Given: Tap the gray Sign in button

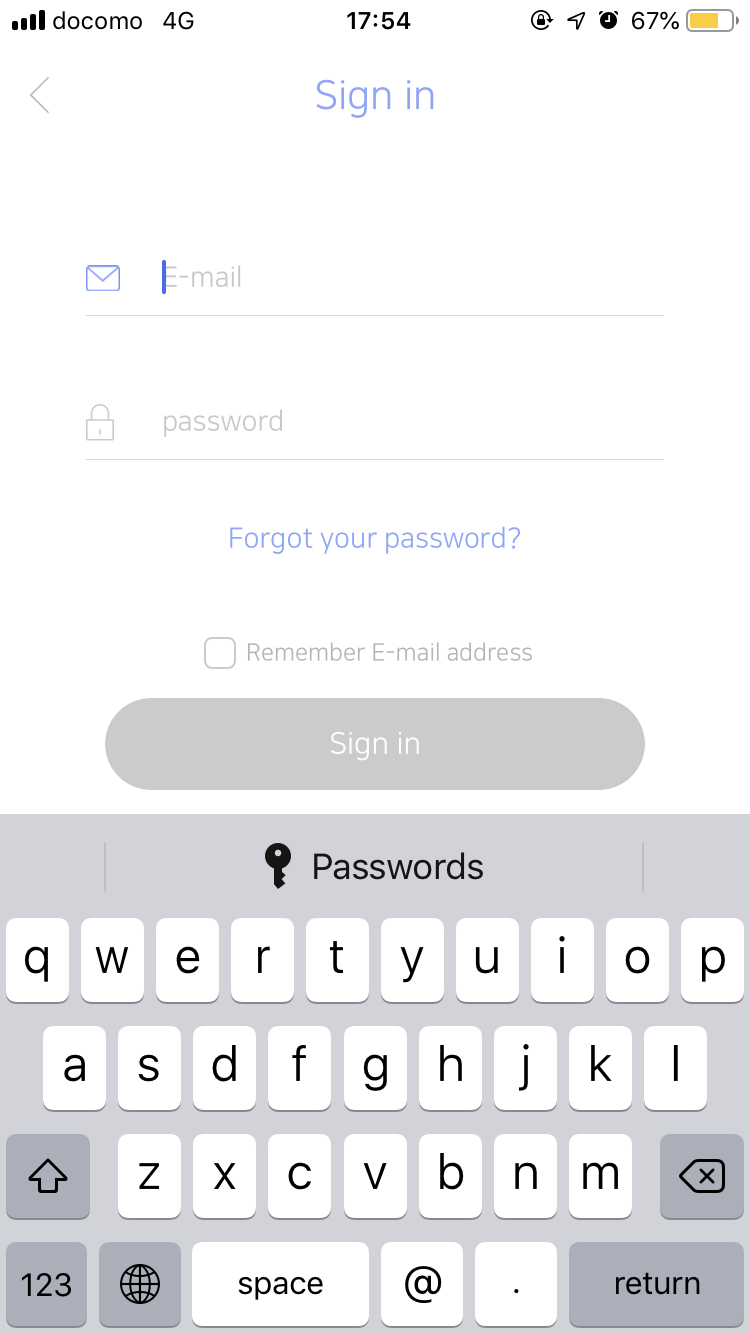Looking at the screenshot, I should point(375,744).
